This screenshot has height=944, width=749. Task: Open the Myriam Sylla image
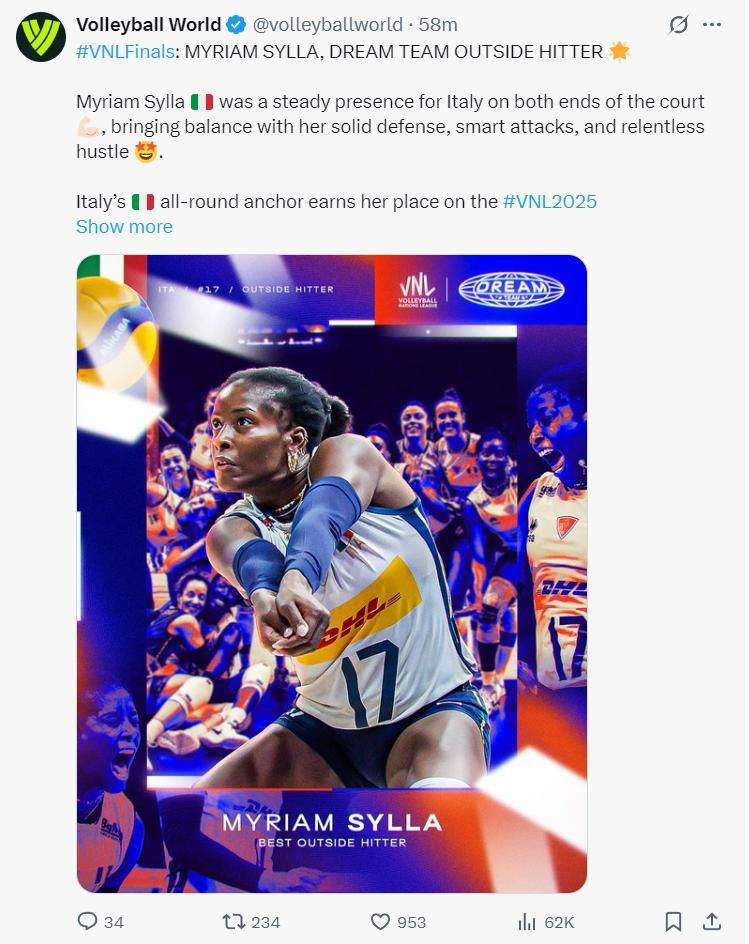point(331,573)
